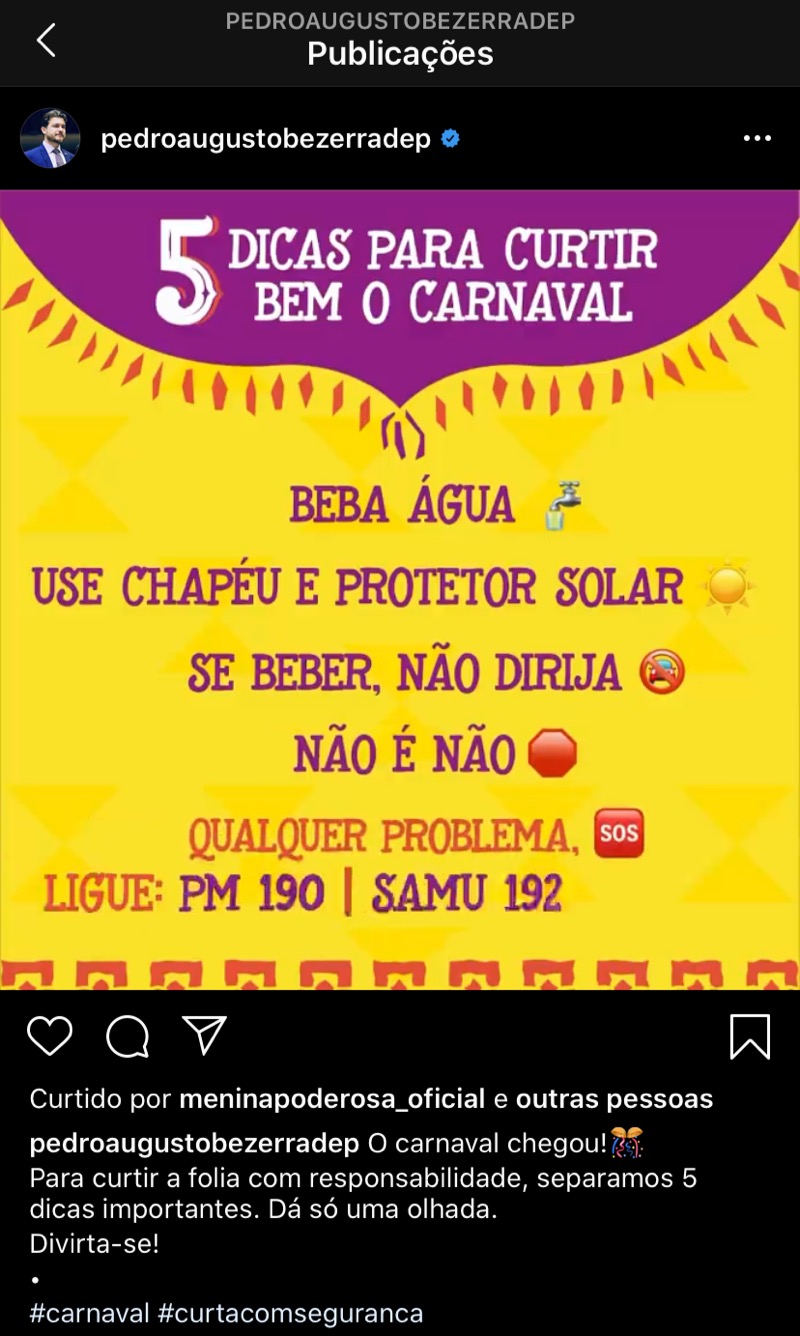The height and width of the screenshot is (1336, 800).
Task: Tap the pedroaugustobezerradep username in caption
Action: pyautogui.click(x=195, y=1143)
